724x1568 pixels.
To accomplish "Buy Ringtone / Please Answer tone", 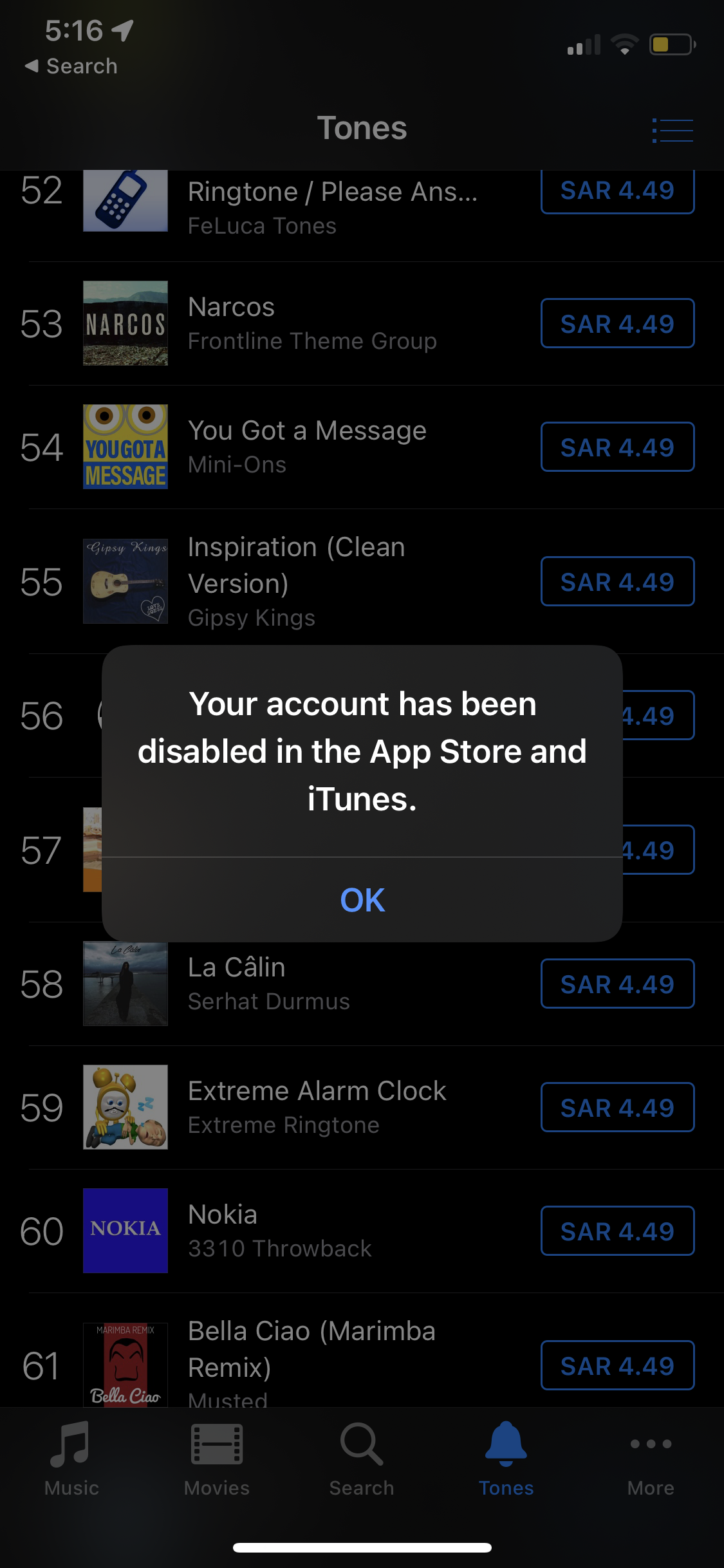I will click(617, 191).
